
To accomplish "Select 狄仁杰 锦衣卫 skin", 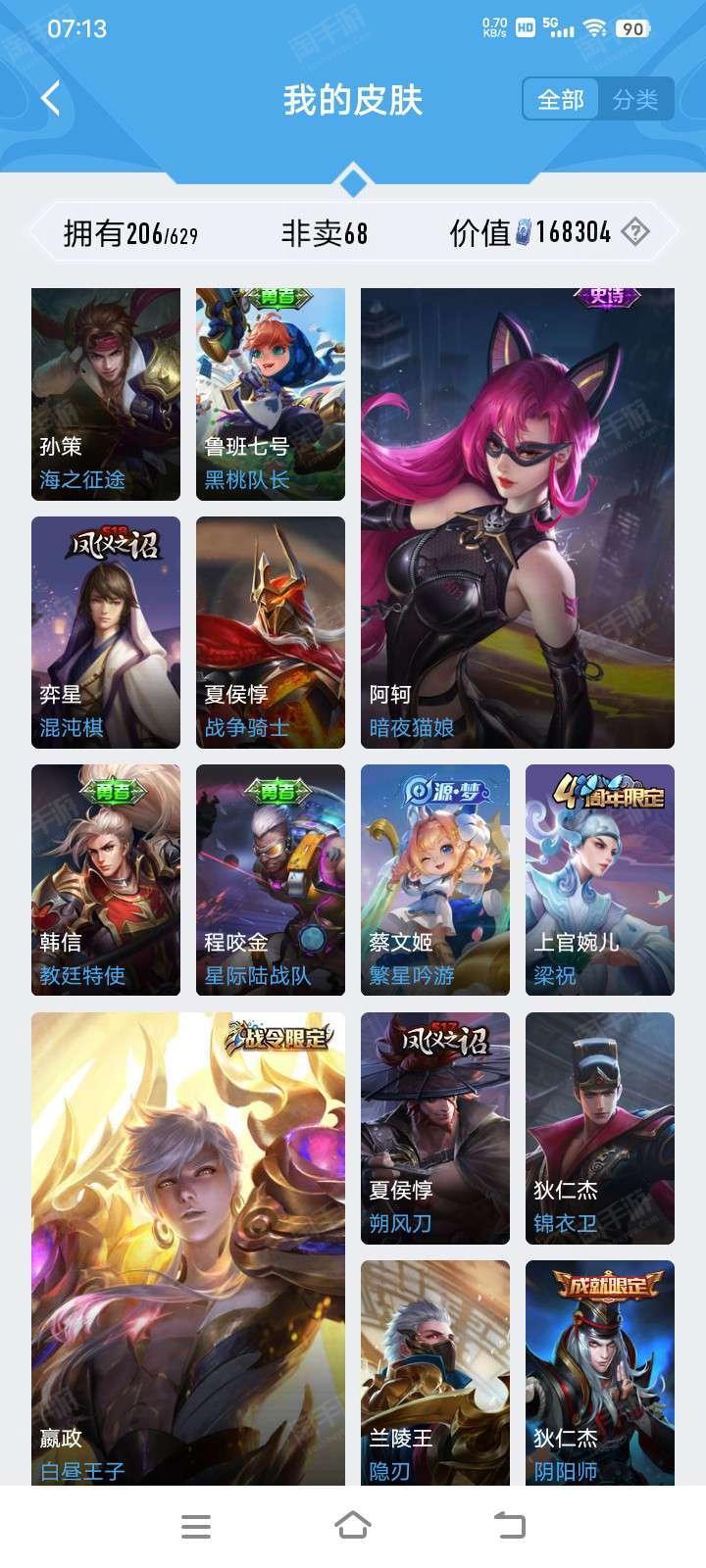I will (x=600, y=1128).
